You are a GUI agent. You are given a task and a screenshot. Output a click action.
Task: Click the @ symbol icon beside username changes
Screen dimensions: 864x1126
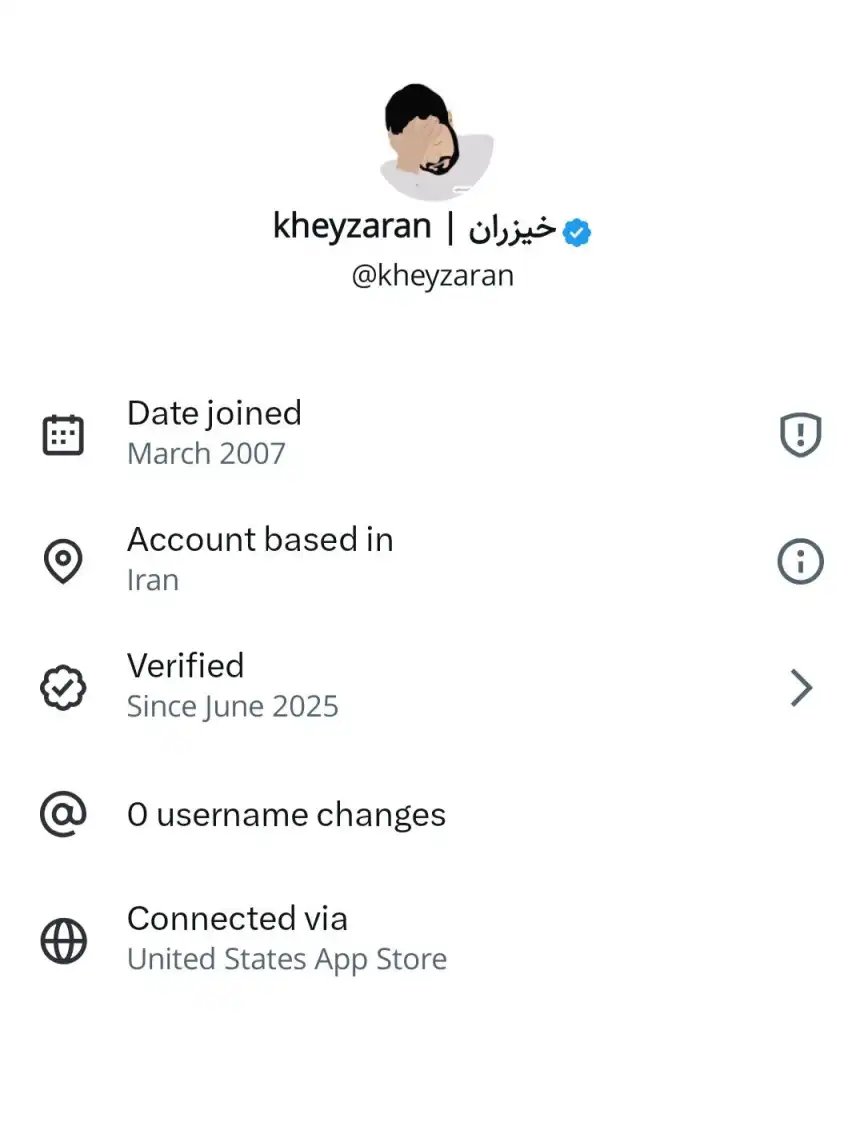point(63,815)
